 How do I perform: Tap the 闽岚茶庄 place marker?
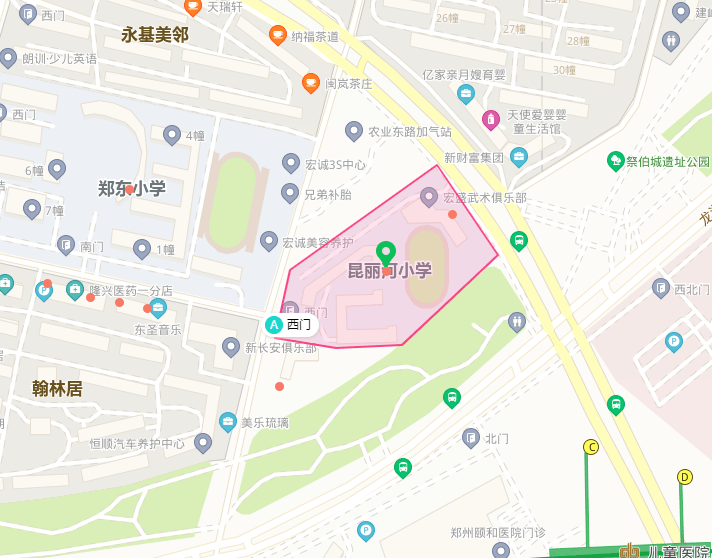(311, 83)
